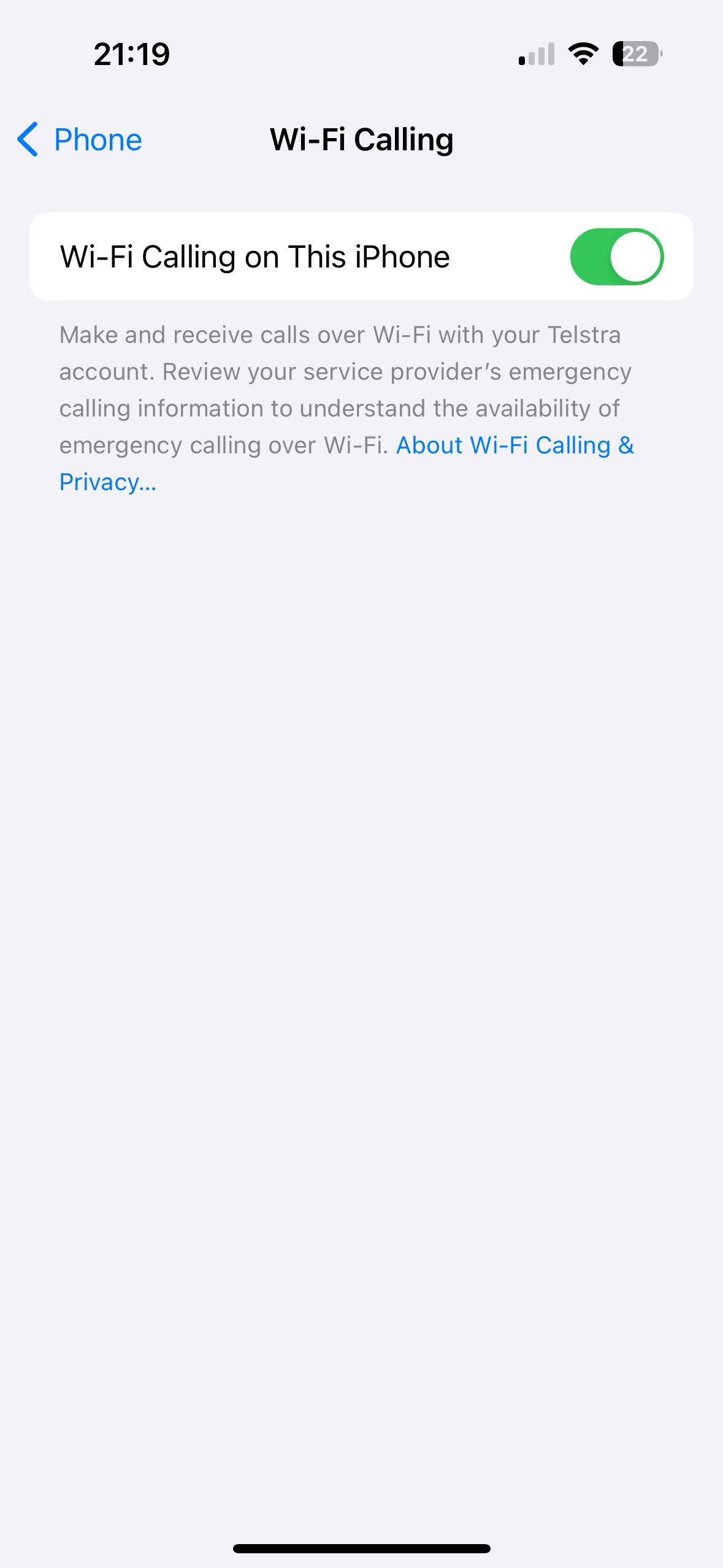Turn off Wi-Fi Calling on This iPhone

[616, 256]
